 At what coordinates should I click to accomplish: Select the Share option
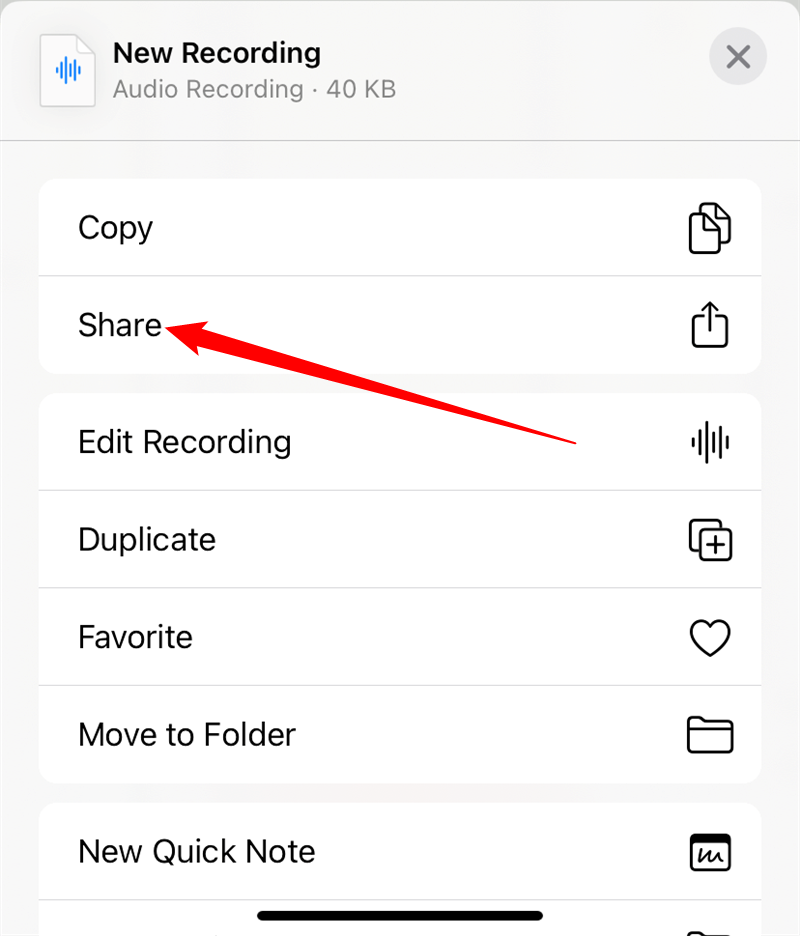point(400,325)
